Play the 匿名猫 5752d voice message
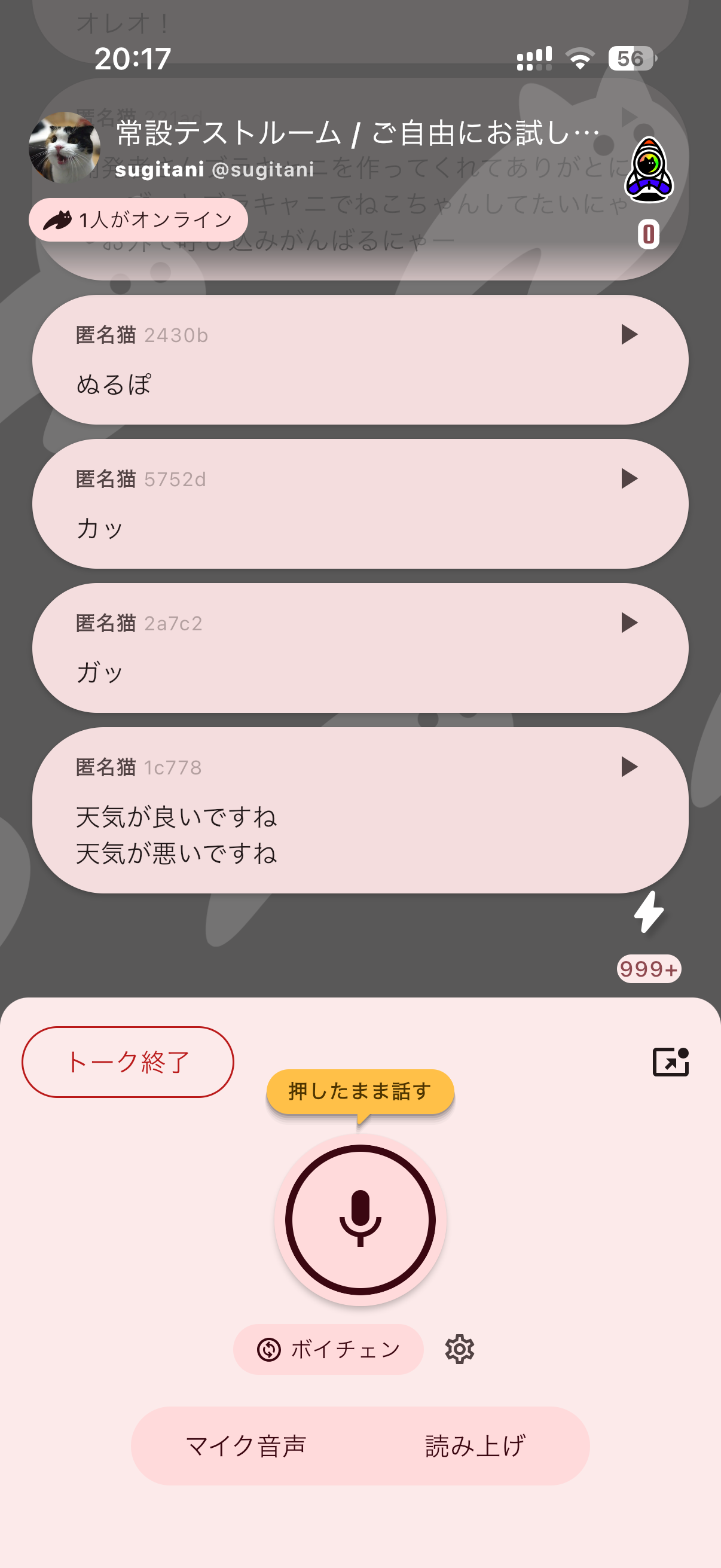The width and height of the screenshot is (721, 1568). 628,479
